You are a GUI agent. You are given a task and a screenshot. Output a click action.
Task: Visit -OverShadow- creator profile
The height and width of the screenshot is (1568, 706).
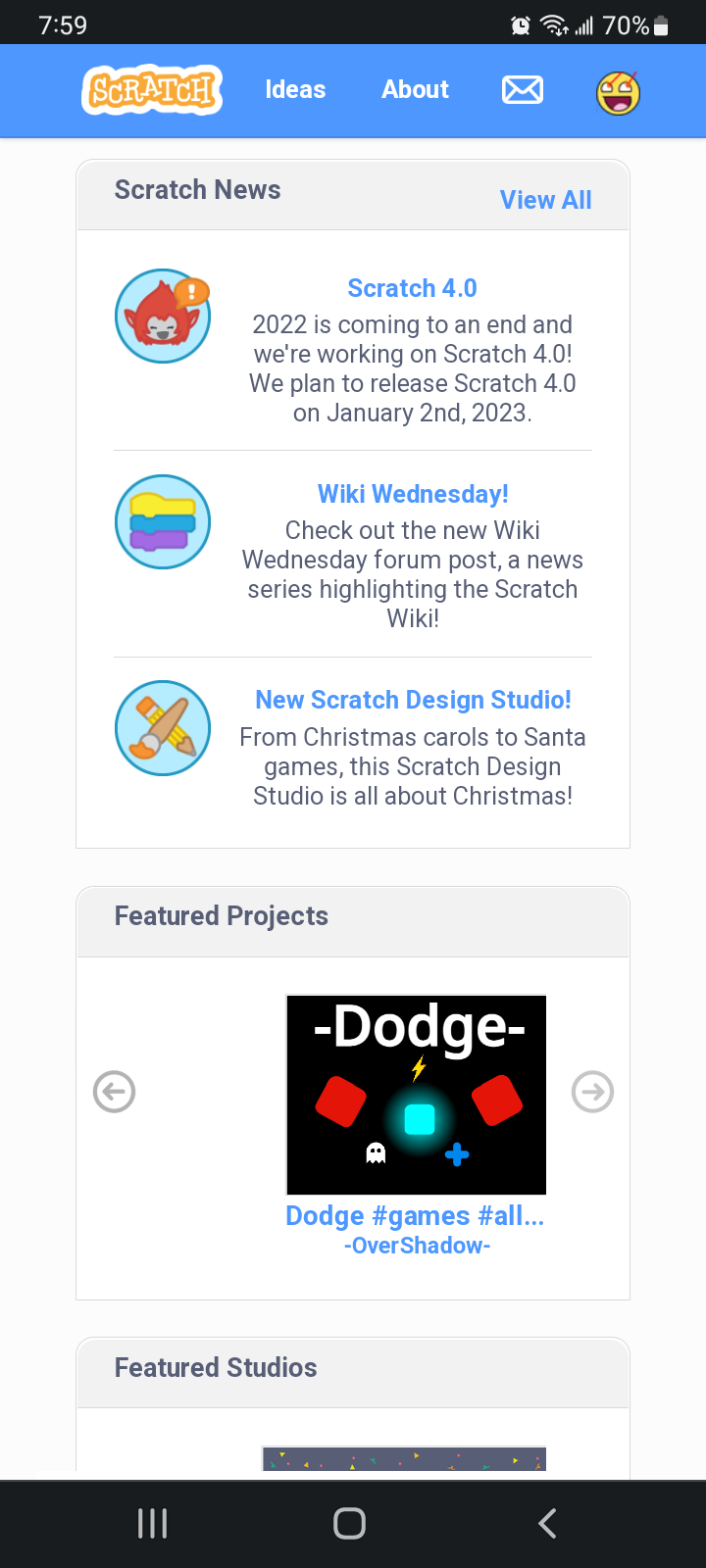[x=416, y=1246]
